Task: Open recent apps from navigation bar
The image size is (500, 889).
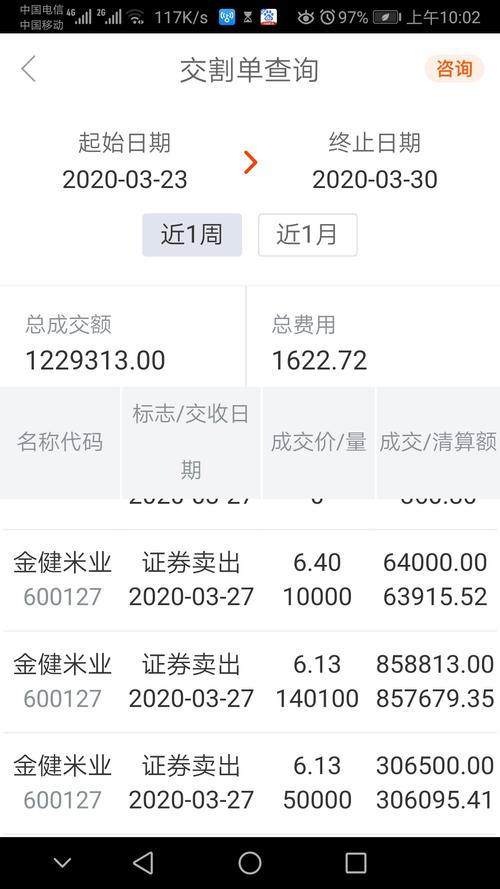Action: (x=355, y=863)
